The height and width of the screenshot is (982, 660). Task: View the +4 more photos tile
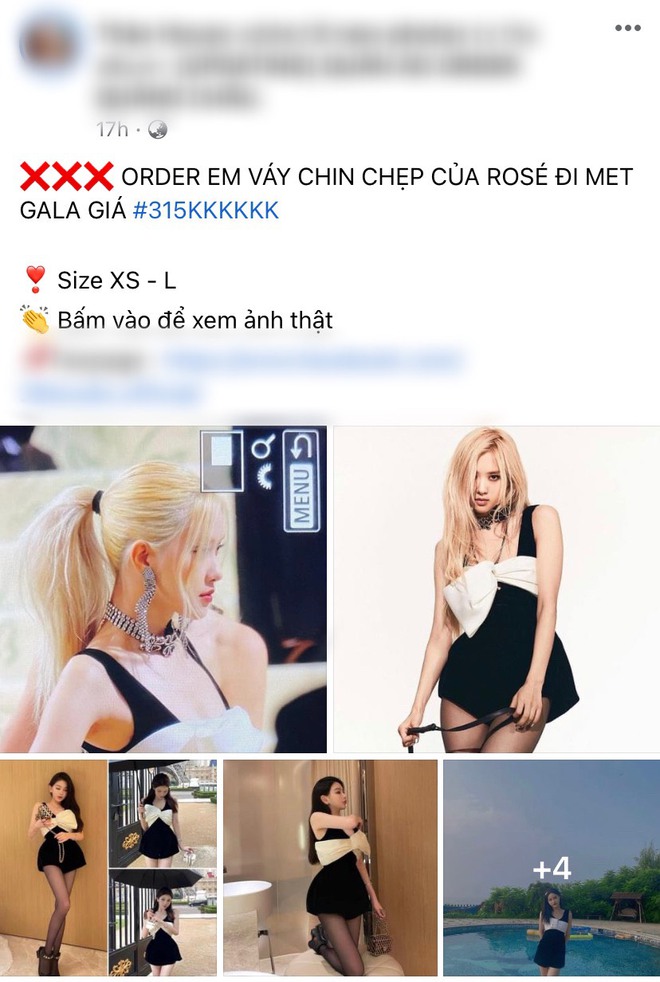click(551, 867)
